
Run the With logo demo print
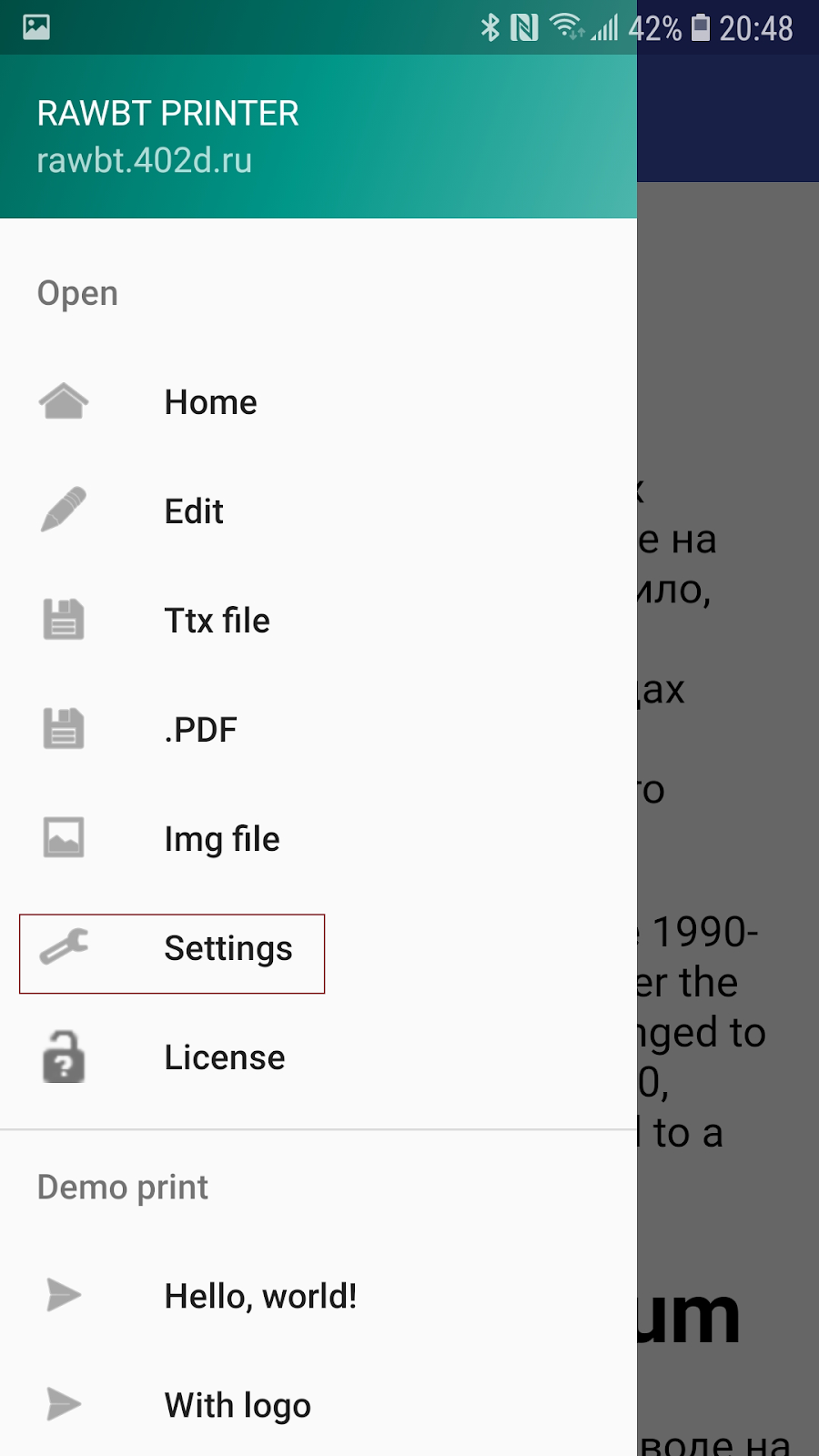(x=318, y=1405)
